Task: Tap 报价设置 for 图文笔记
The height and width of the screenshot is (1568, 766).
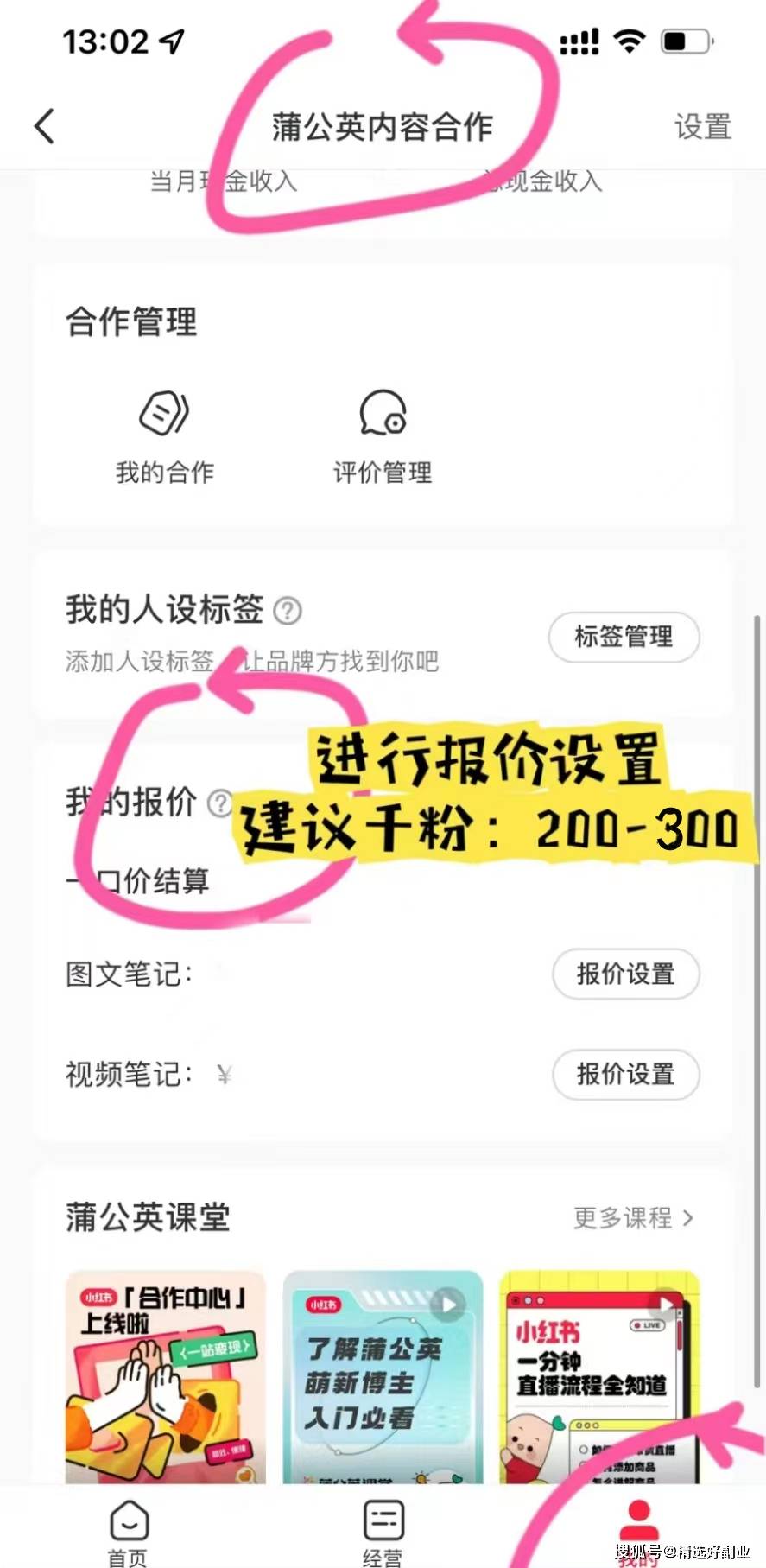Action: [625, 974]
